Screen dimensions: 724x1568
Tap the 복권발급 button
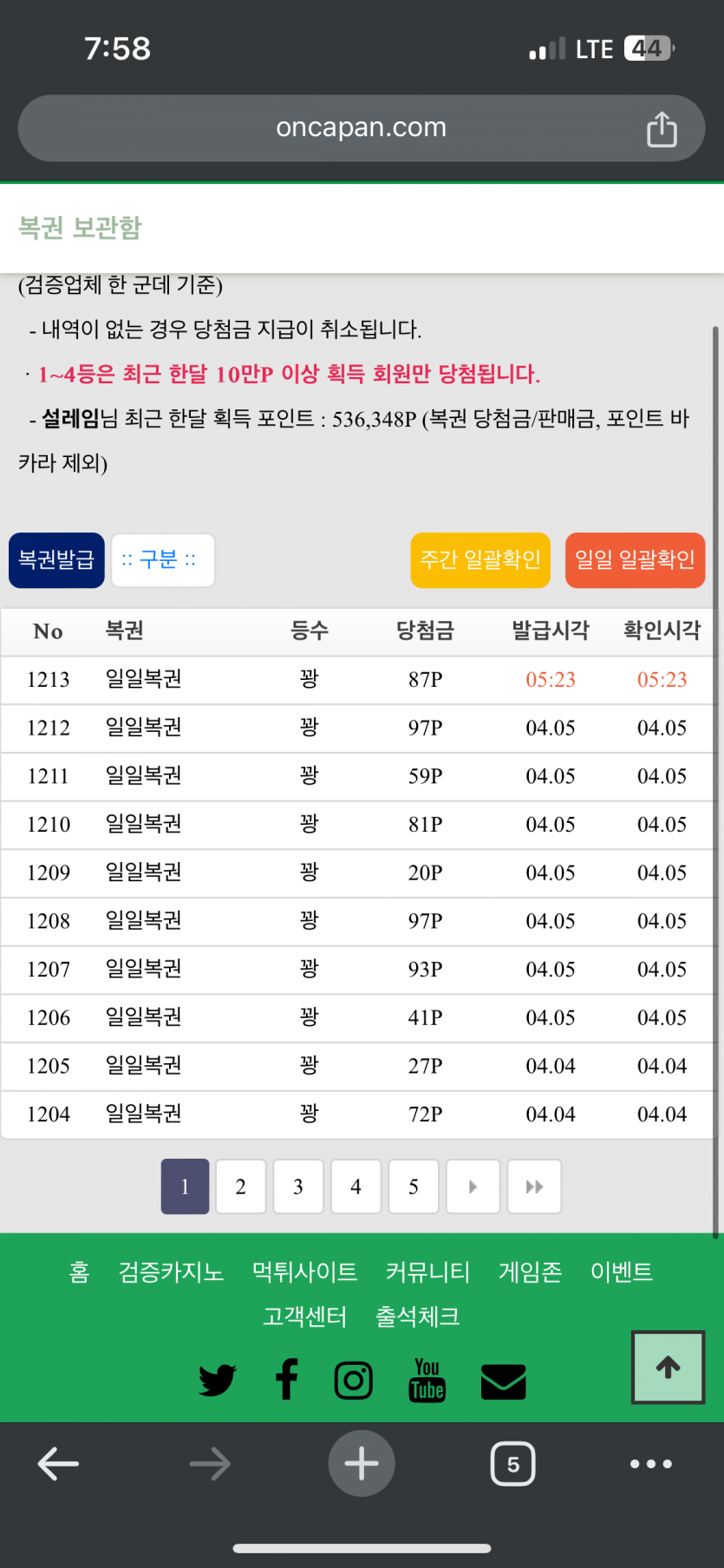pyautogui.click(x=56, y=560)
